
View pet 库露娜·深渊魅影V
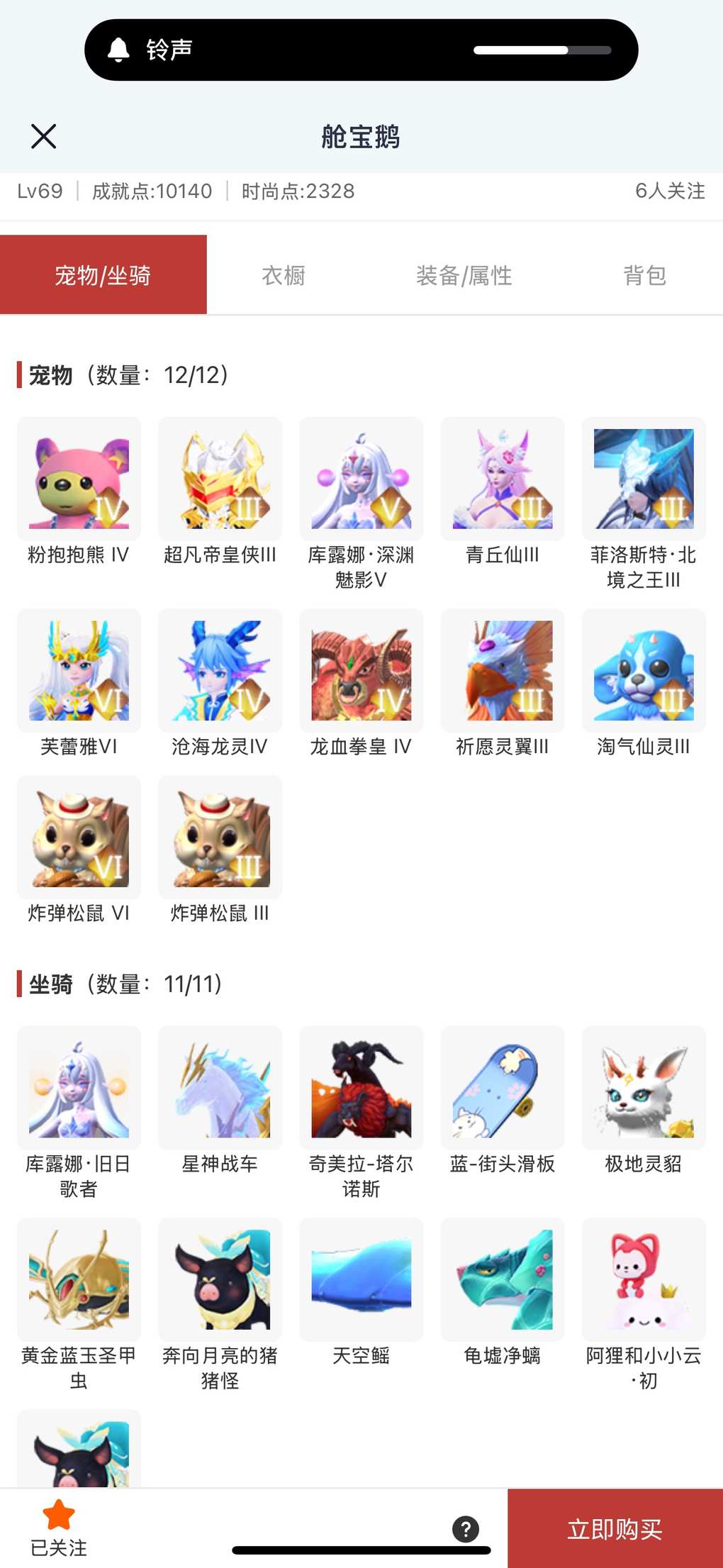point(361,479)
